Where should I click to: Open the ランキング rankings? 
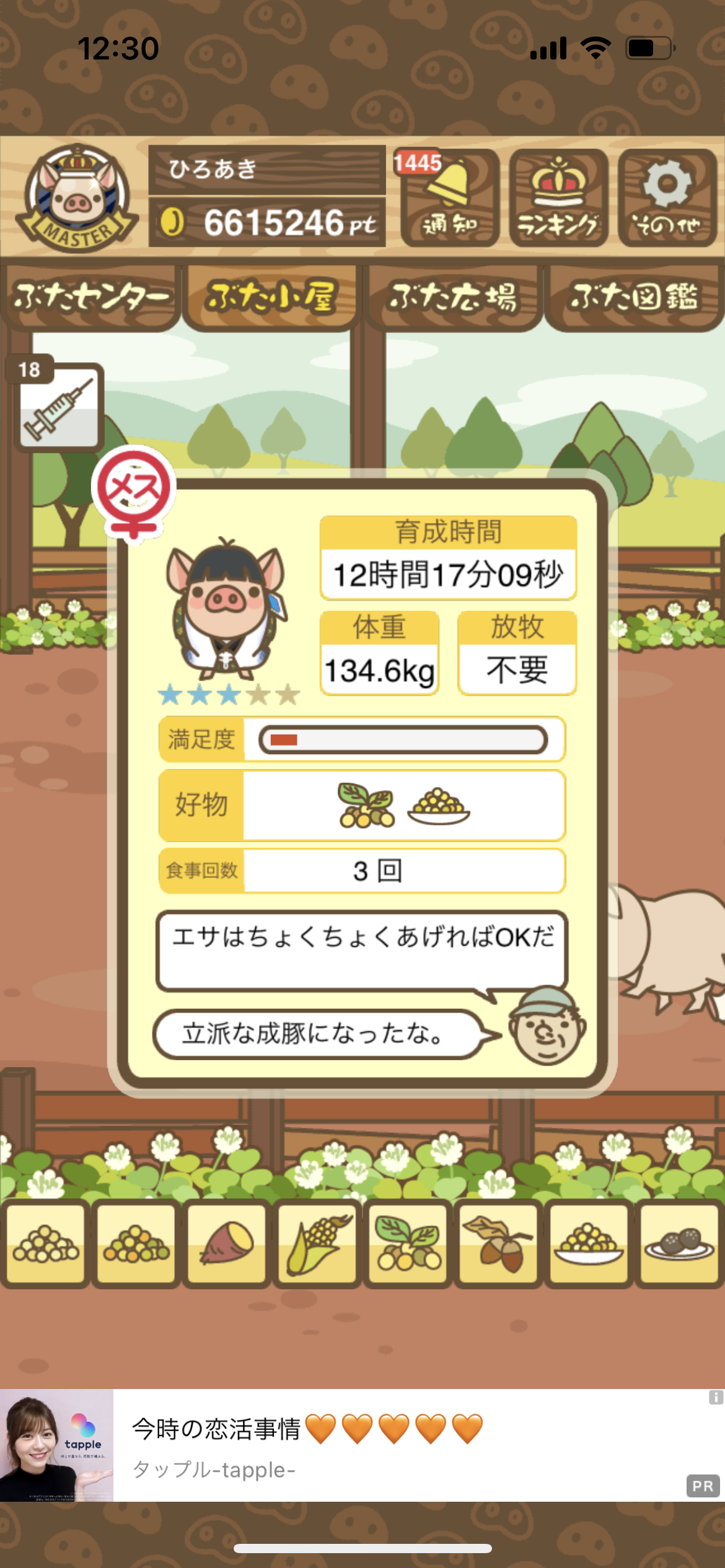558,198
